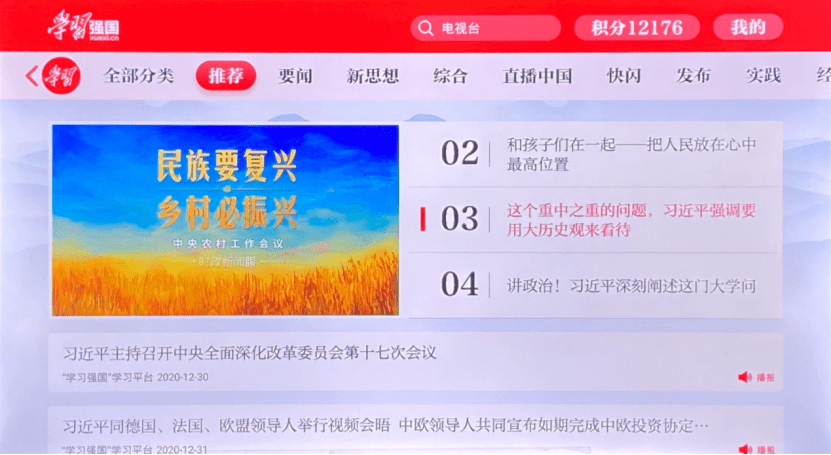
Task: Open the 全部分类 tab
Action: pyautogui.click(x=139, y=76)
